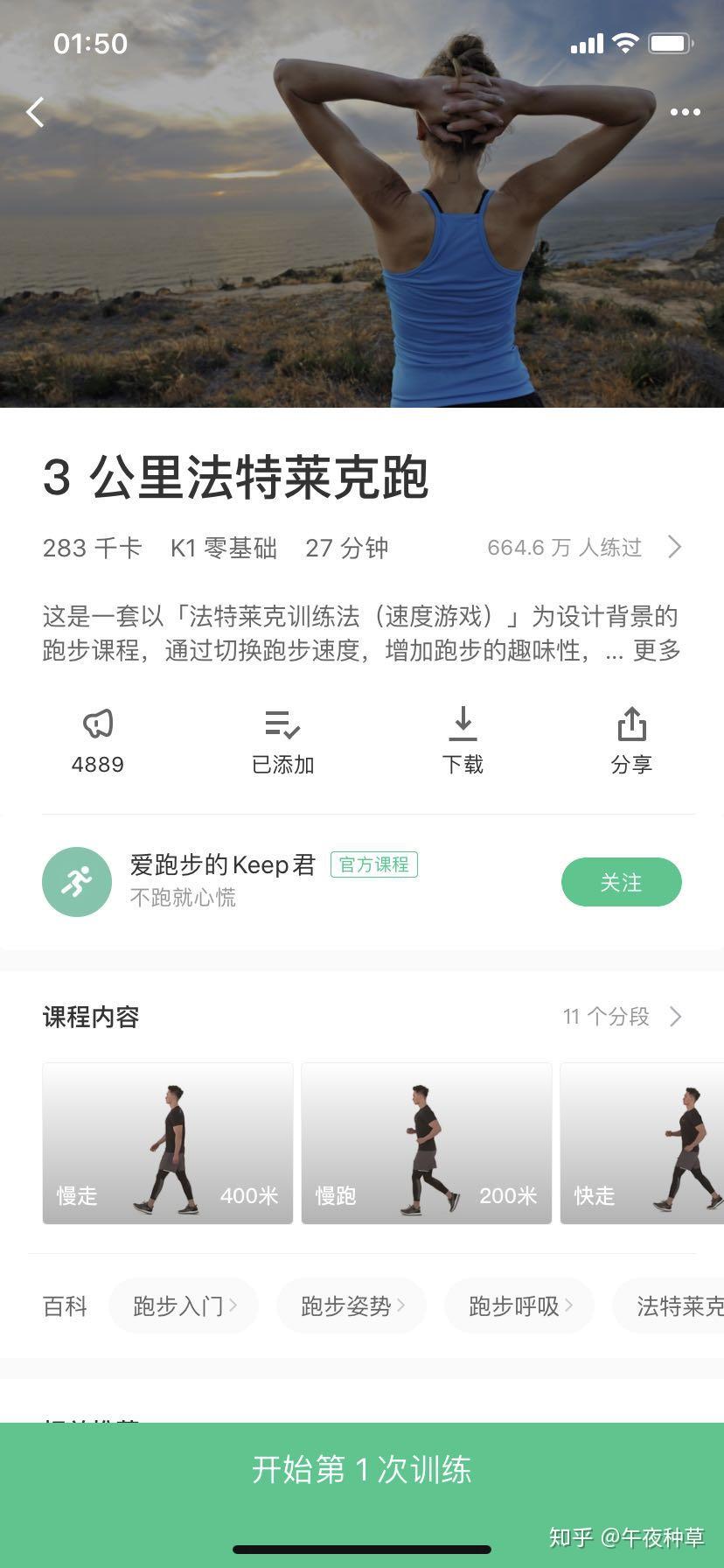Viewport: 724px width, 1568px height.
Task: Select the 跑步入门 wiki chip
Action: pyautogui.click(x=184, y=1305)
